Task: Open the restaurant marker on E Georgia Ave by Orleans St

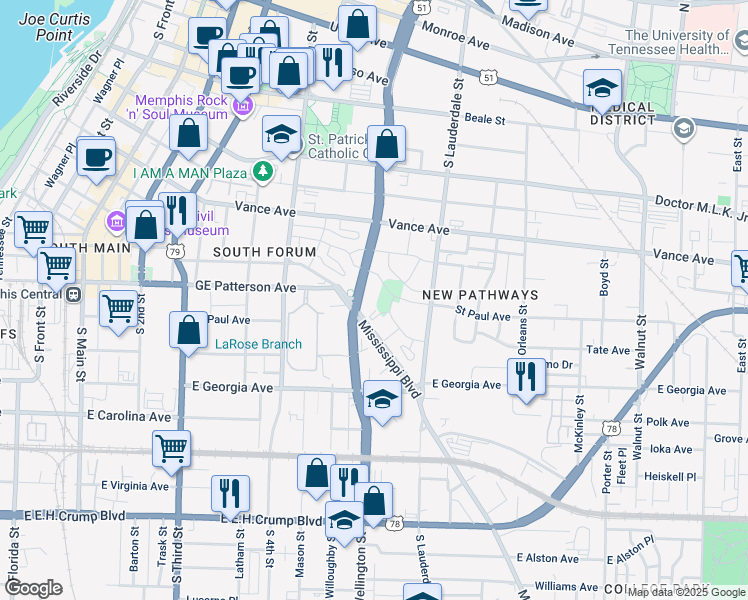Action: click(x=526, y=378)
